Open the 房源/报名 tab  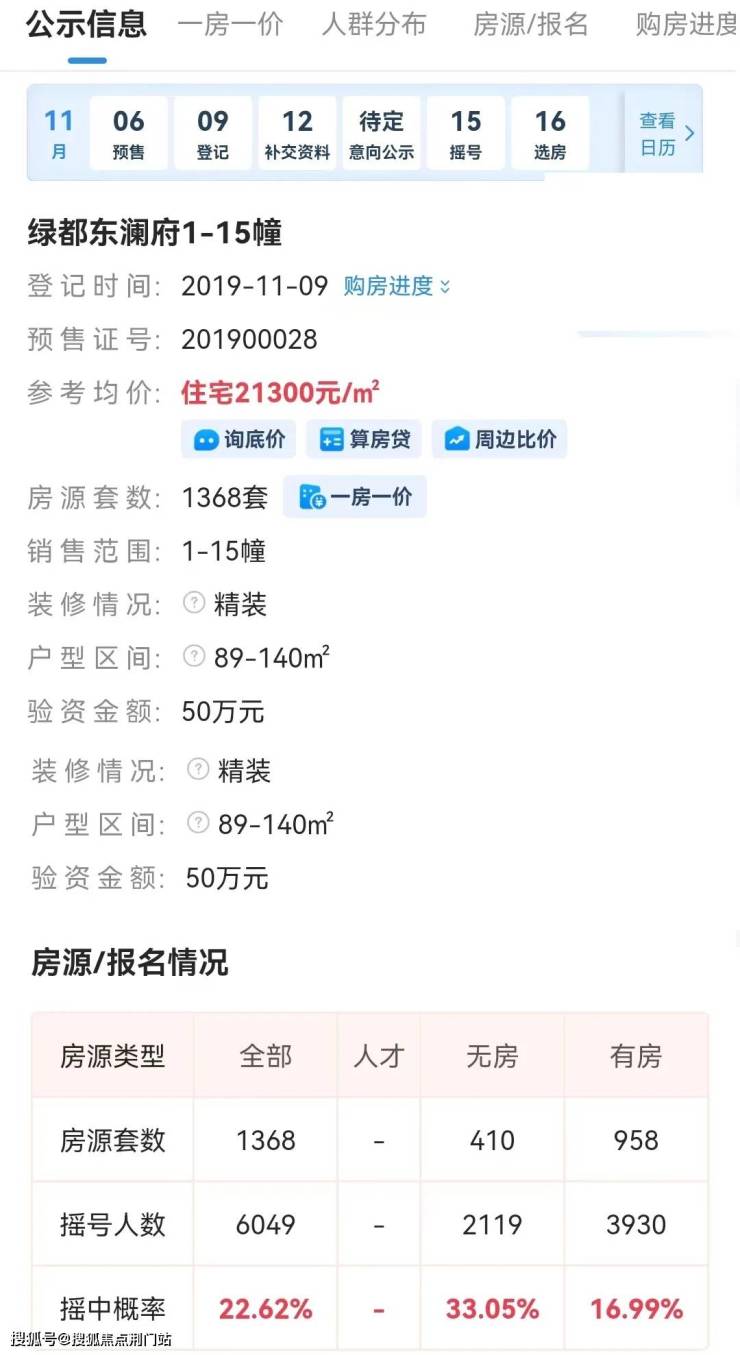coord(530,25)
